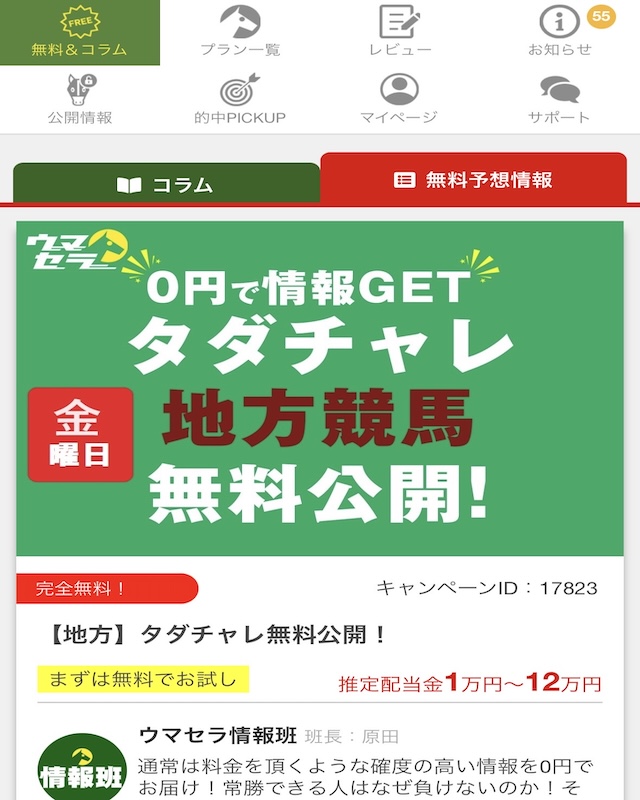Screen dimensions: 640x800
Task: Select the 無料予想情報 tab
Action: tap(473, 179)
